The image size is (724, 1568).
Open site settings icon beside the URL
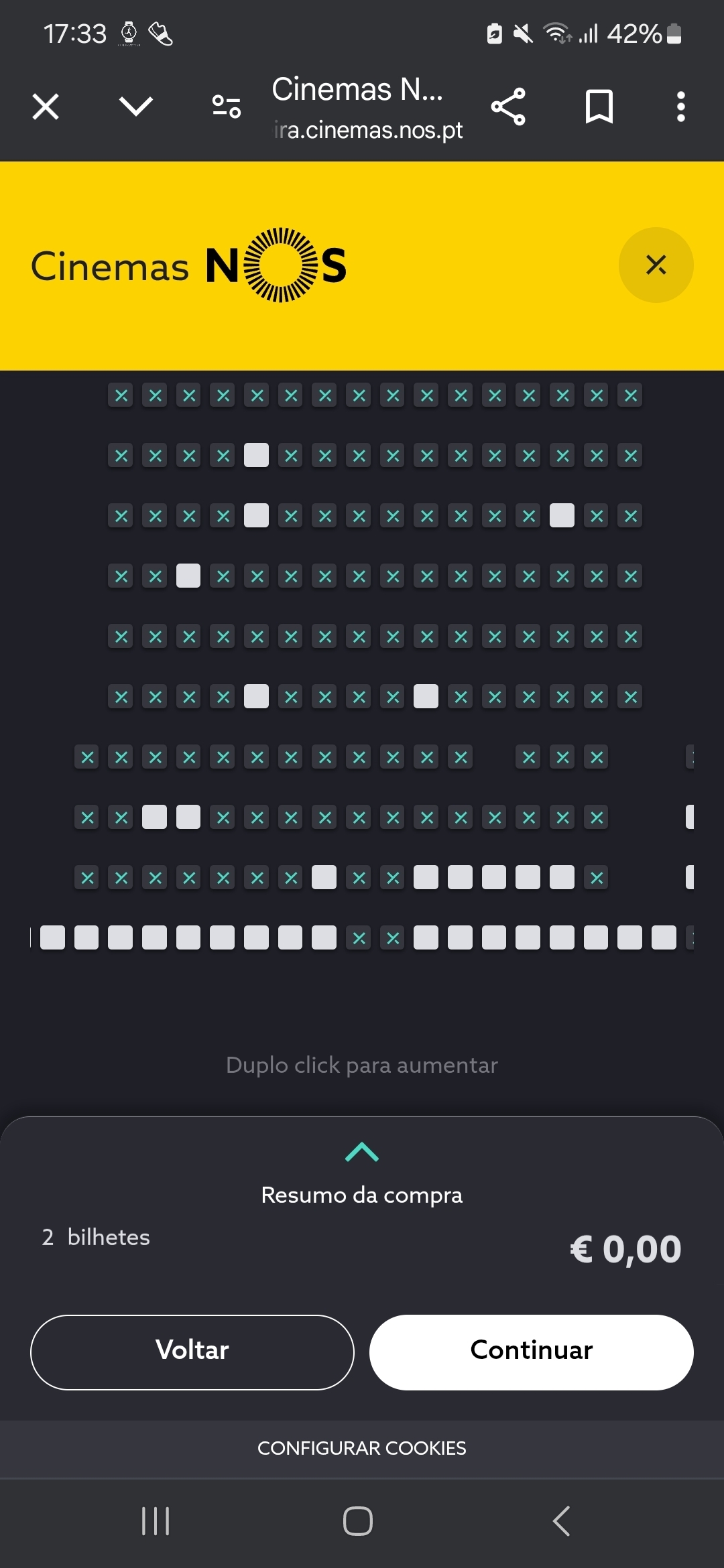click(x=226, y=107)
